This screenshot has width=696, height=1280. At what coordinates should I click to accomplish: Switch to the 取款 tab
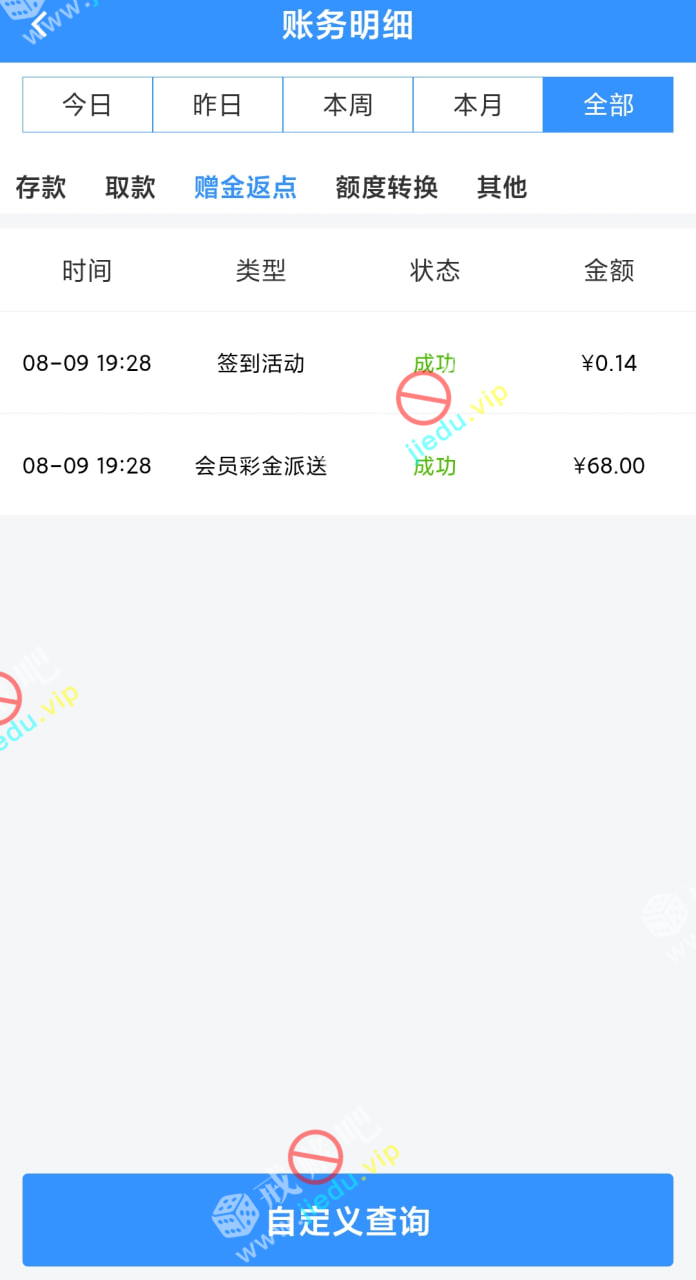tap(130, 187)
